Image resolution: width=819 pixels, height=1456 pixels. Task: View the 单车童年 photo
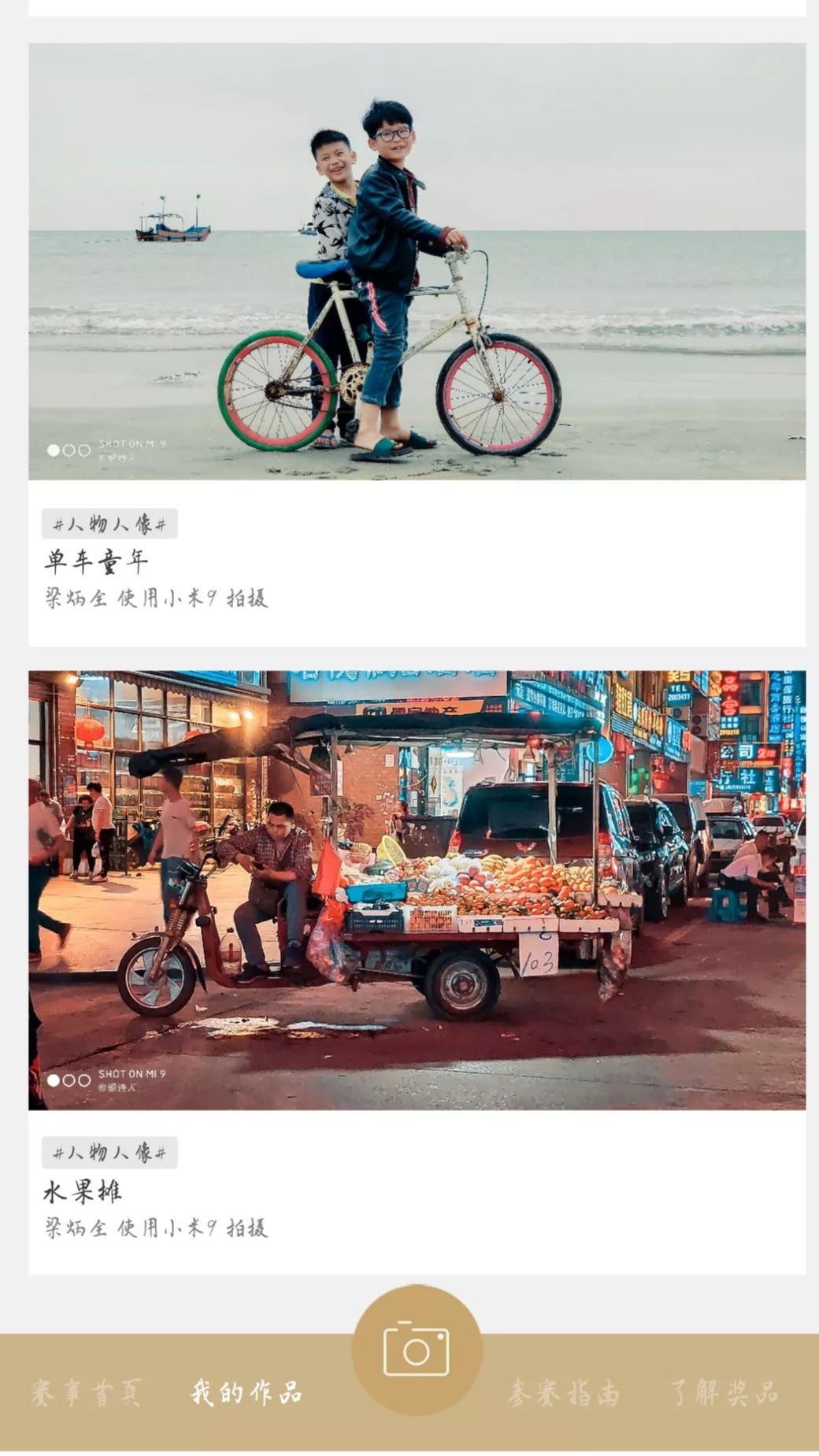click(x=417, y=261)
